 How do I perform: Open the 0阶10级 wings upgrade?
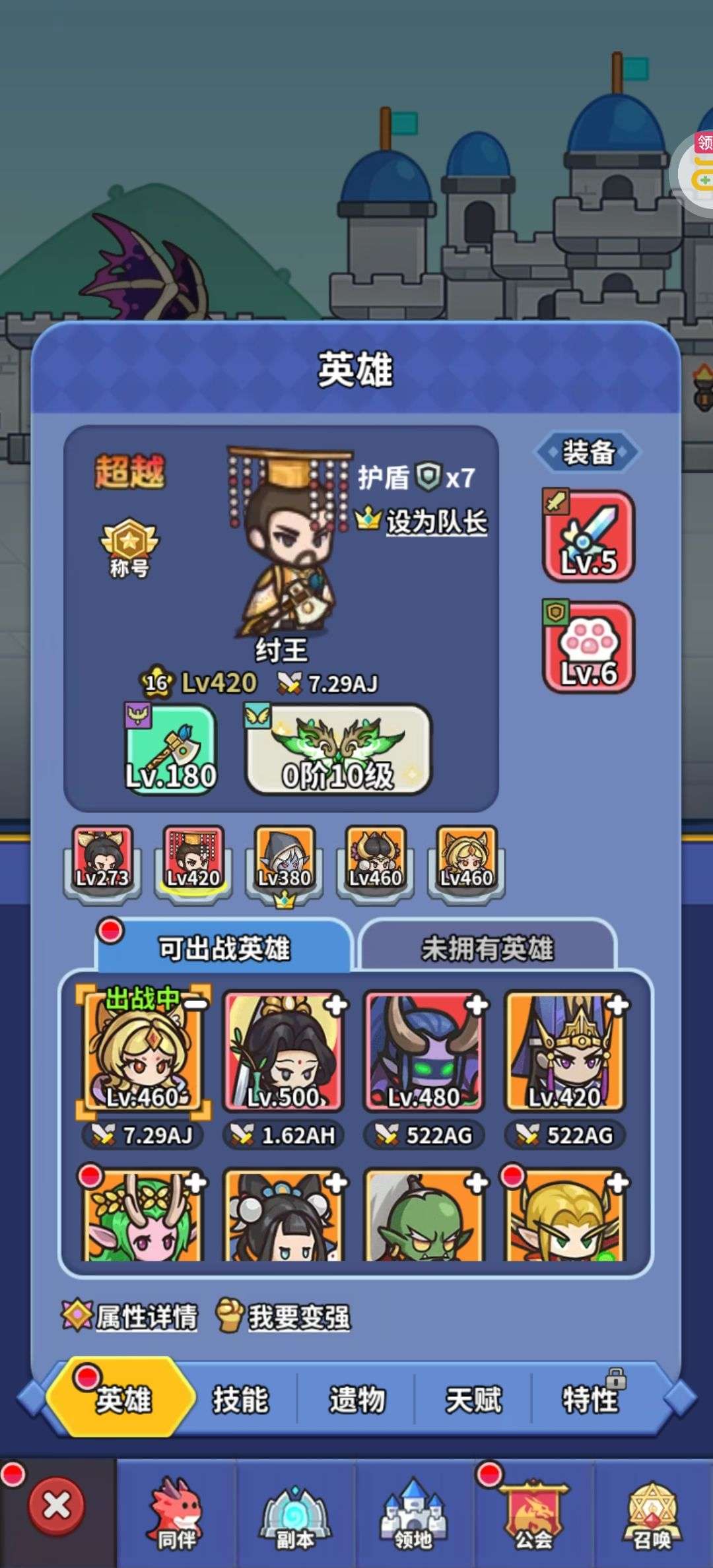click(x=338, y=749)
